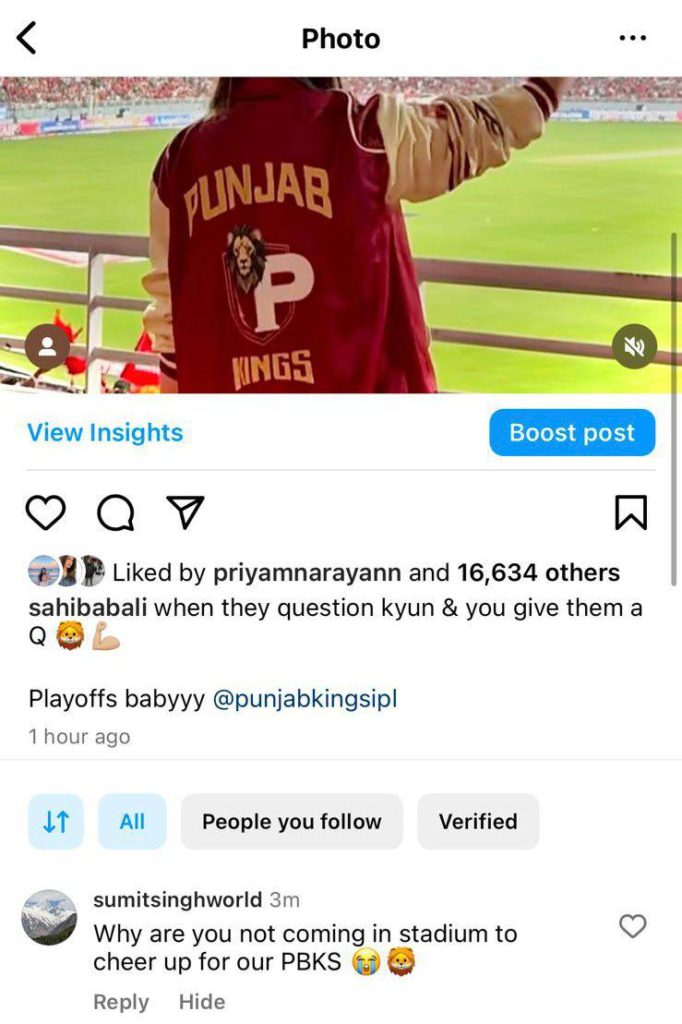
Task: Like the post with the heart icon
Action: click(45, 513)
